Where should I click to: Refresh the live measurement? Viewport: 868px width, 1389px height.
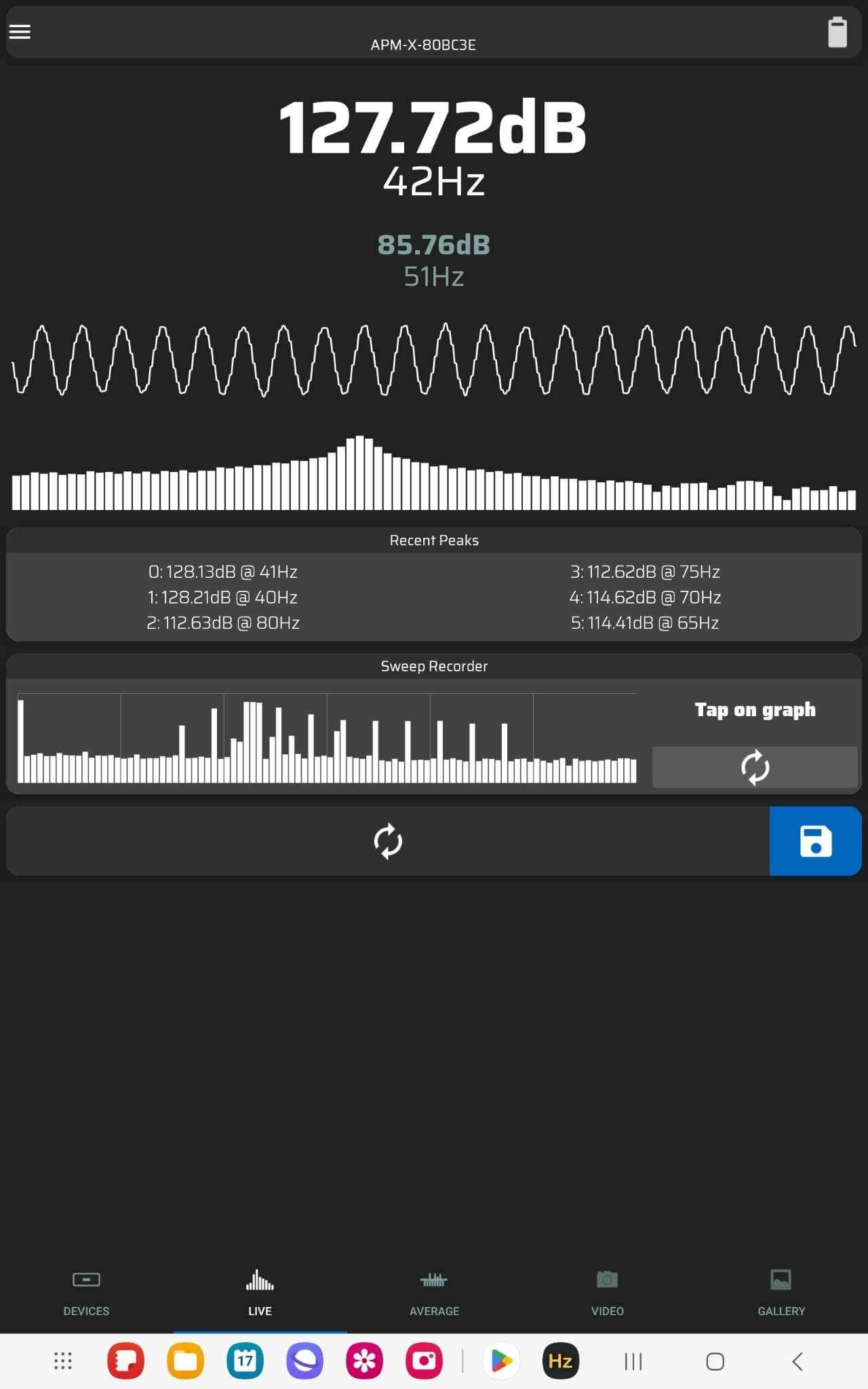pyautogui.click(x=388, y=841)
